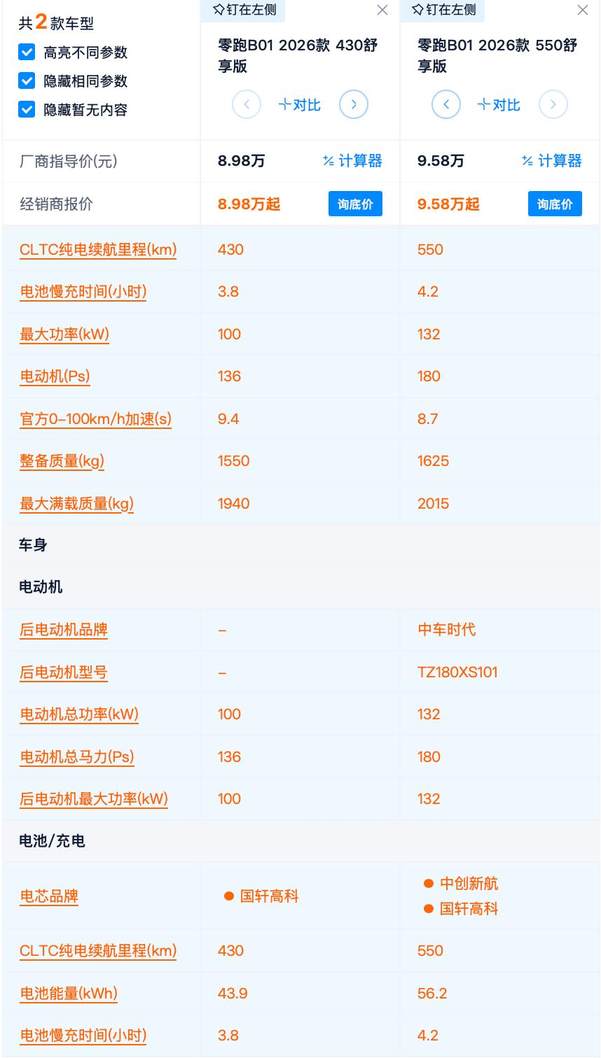Uncheck the 高亮不同参数 checkbox

coord(27,53)
